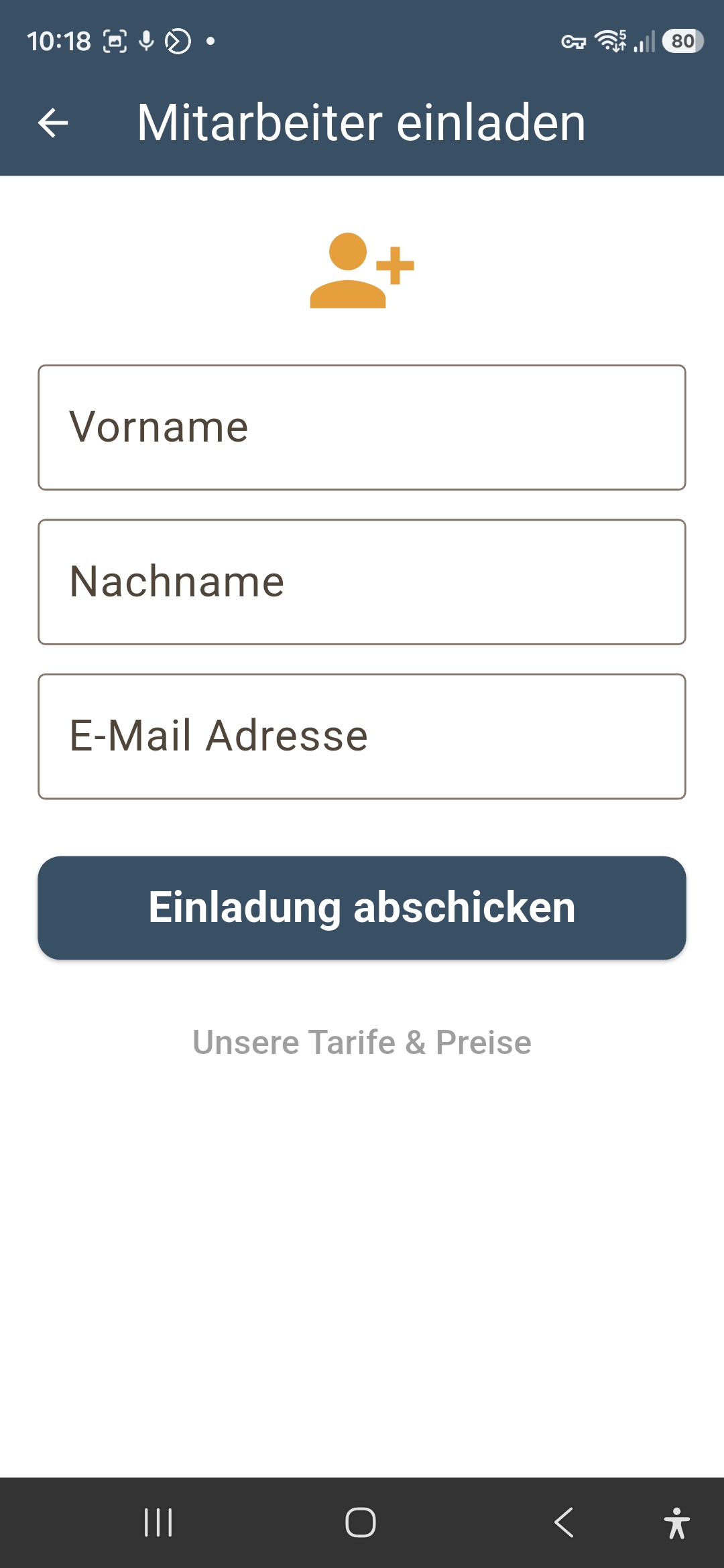Viewport: 724px width, 1568px height.
Task: Tap the back arrow to leave Mitarbeiter einladen
Action: [x=53, y=124]
